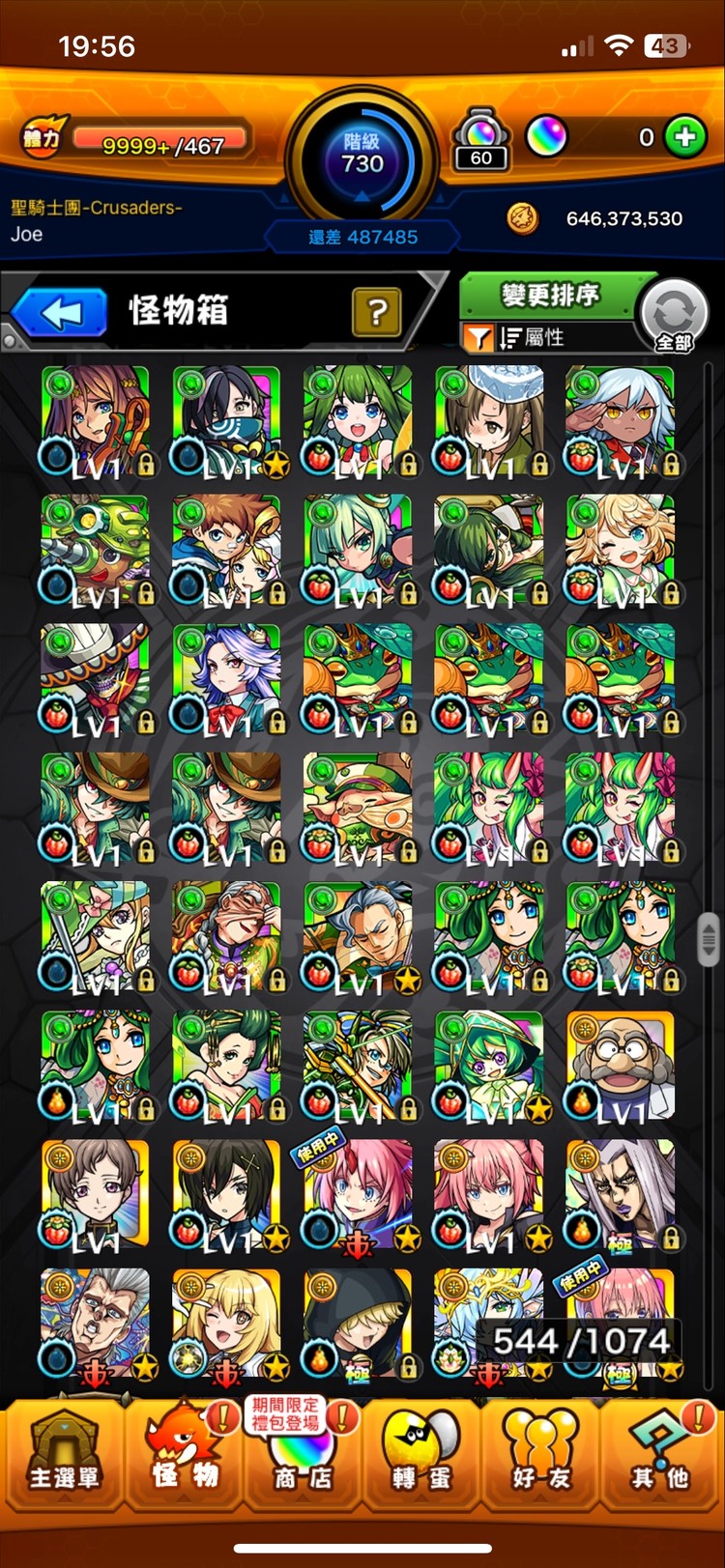Select the black-hooded blond monster

358,1324
